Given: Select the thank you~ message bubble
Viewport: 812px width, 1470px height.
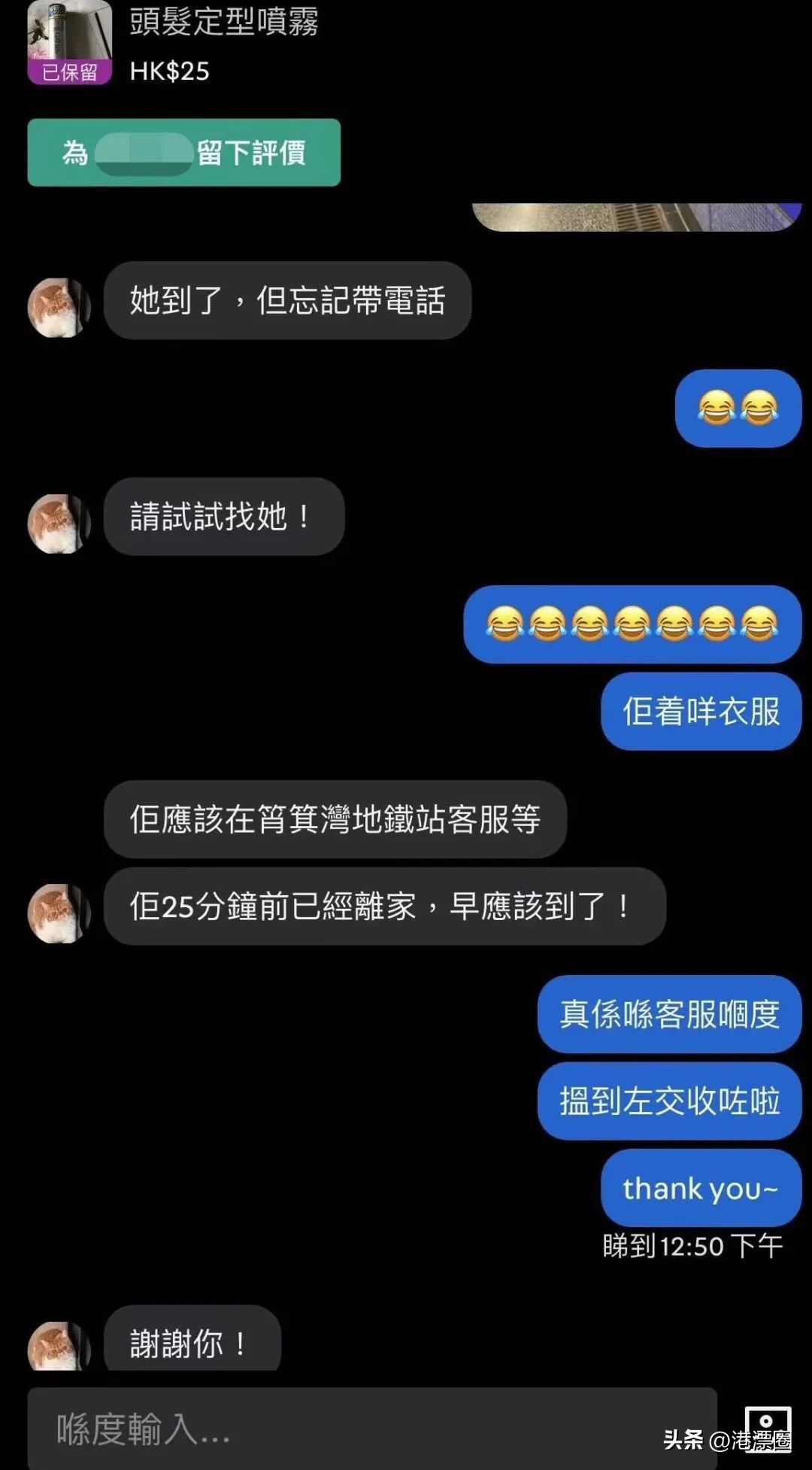Looking at the screenshot, I should 699,1189.
